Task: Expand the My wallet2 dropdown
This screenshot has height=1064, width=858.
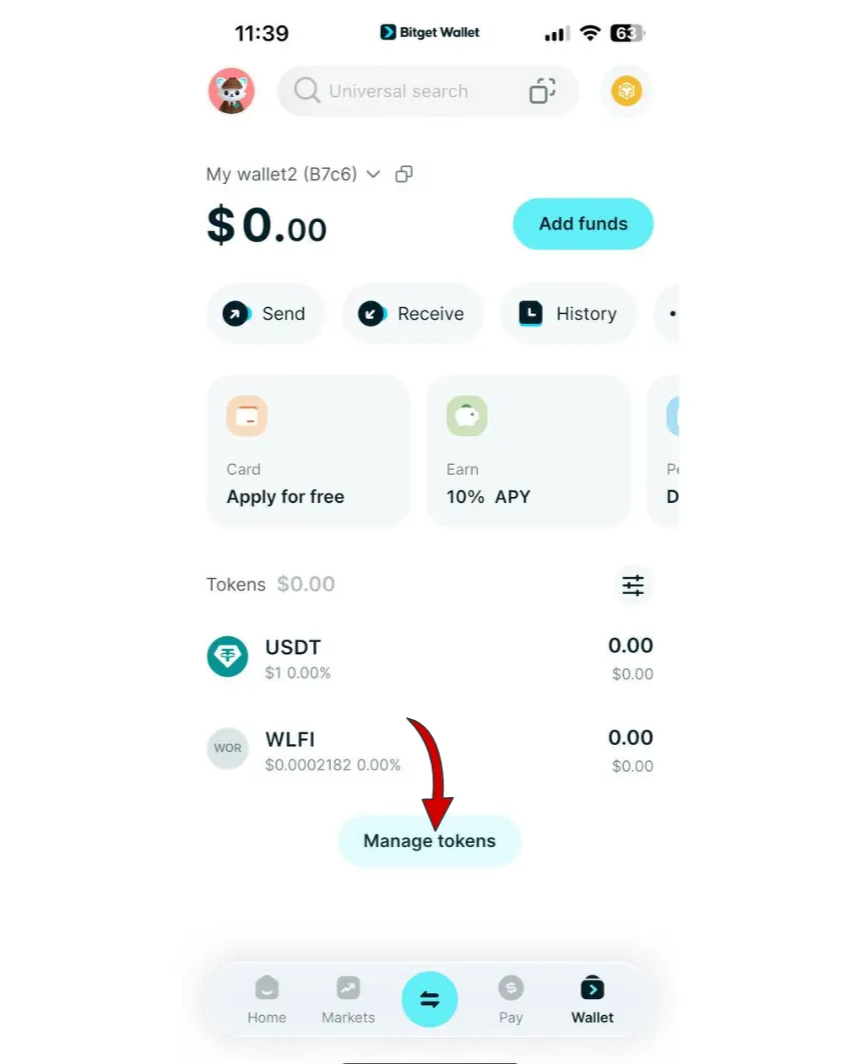Action: tap(373, 174)
